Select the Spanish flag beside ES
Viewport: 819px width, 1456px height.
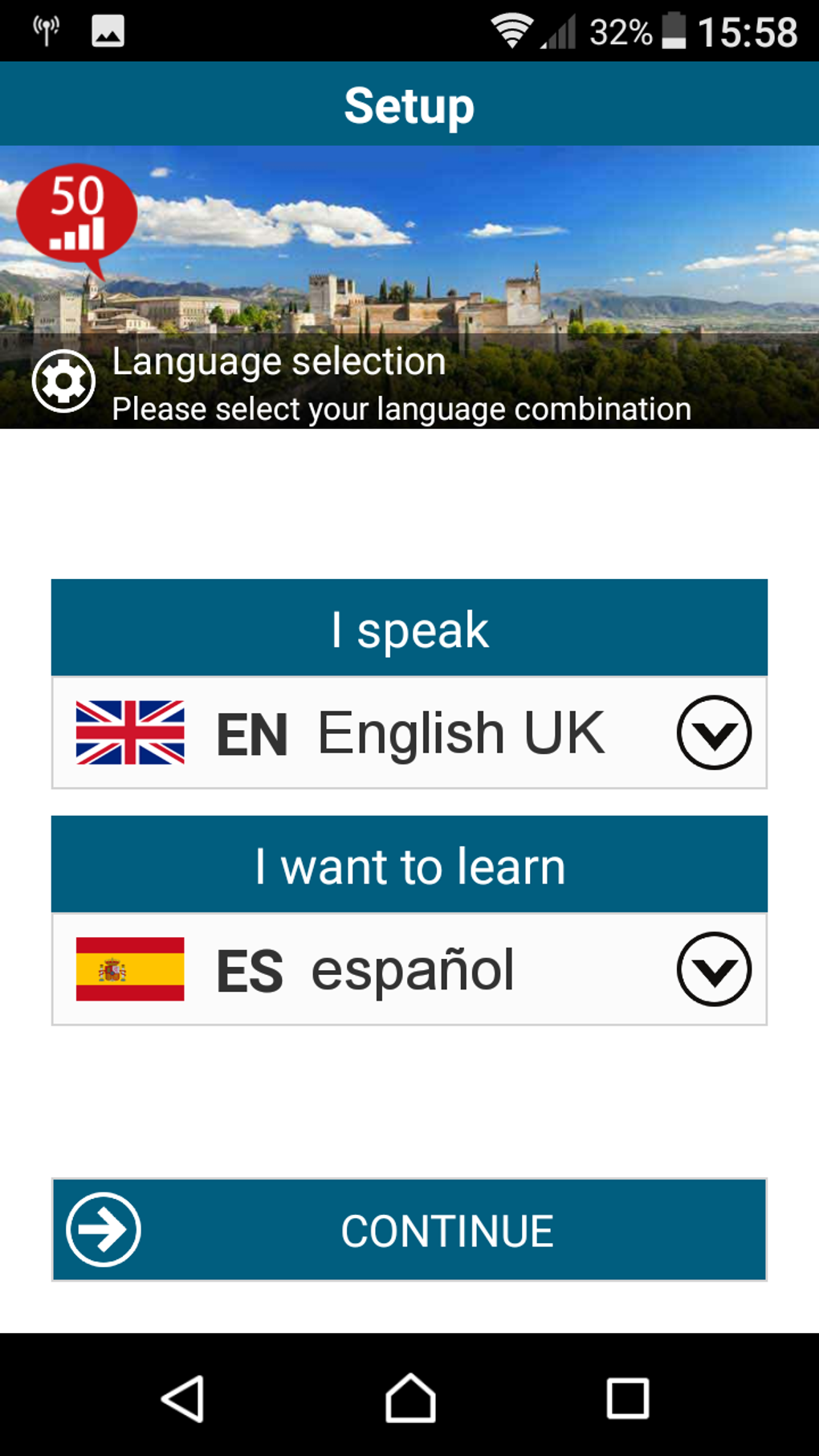pyautogui.click(x=130, y=969)
